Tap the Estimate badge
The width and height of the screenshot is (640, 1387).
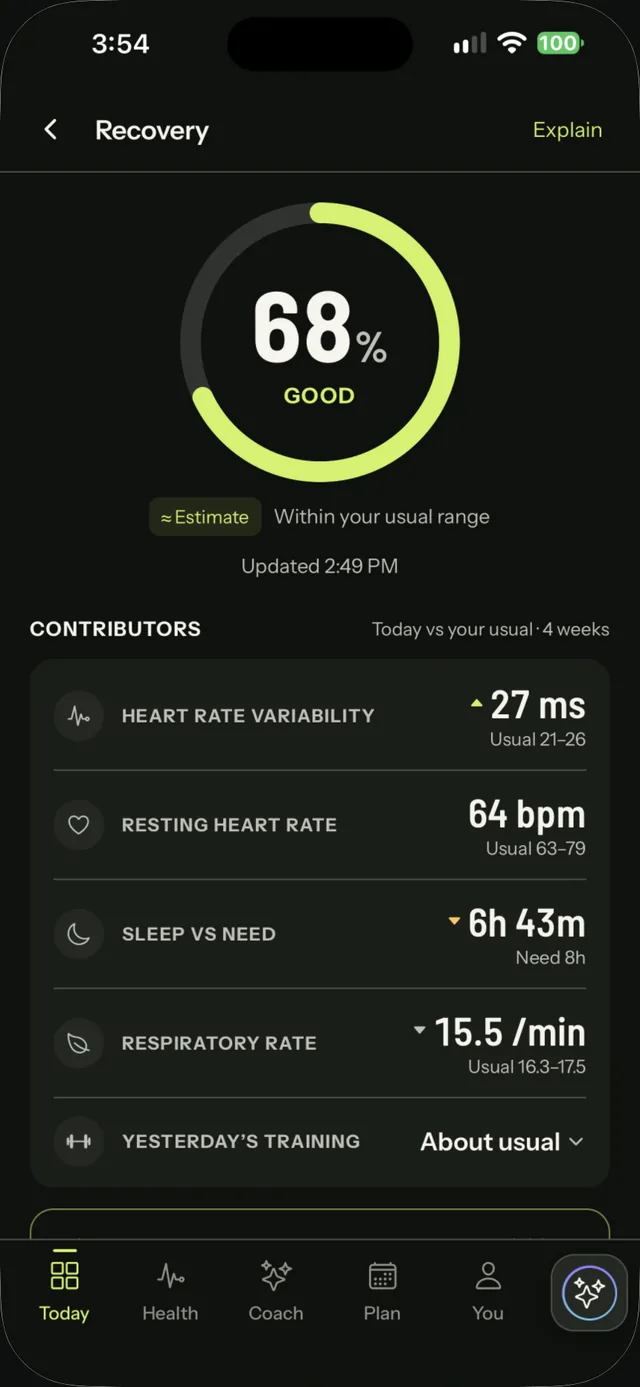pyautogui.click(x=205, y=517)
